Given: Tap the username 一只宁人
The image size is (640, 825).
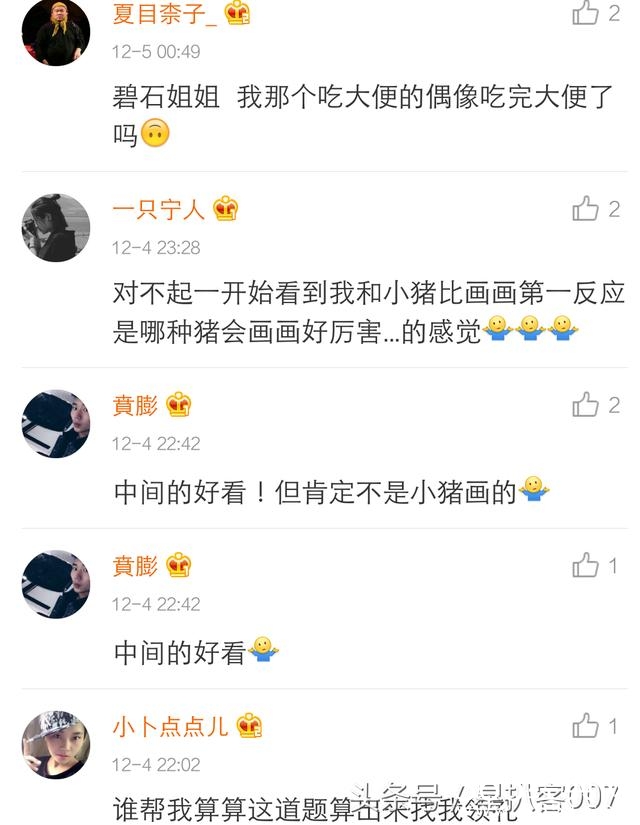Looking at the screenshot, I should coord(158,209).
